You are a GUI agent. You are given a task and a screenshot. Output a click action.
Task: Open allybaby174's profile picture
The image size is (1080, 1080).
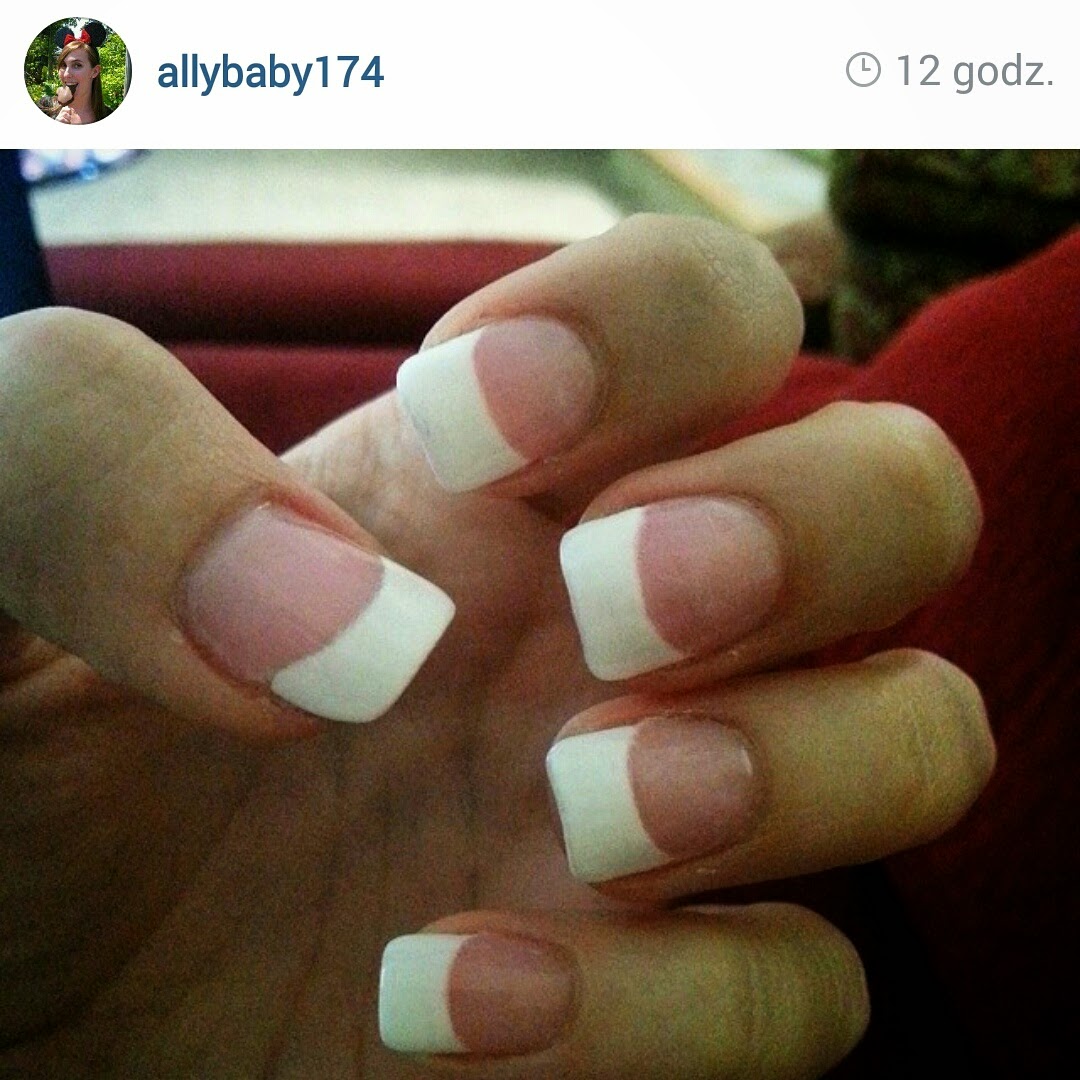[x=77, y=72]
